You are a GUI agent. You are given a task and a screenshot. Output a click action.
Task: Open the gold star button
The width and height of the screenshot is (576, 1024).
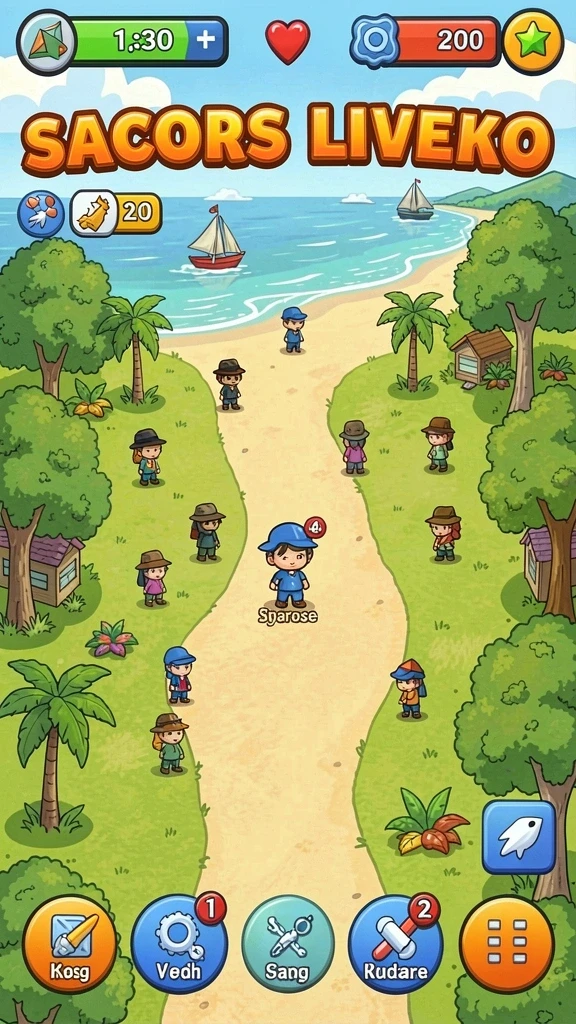click(x=533, y=41)
